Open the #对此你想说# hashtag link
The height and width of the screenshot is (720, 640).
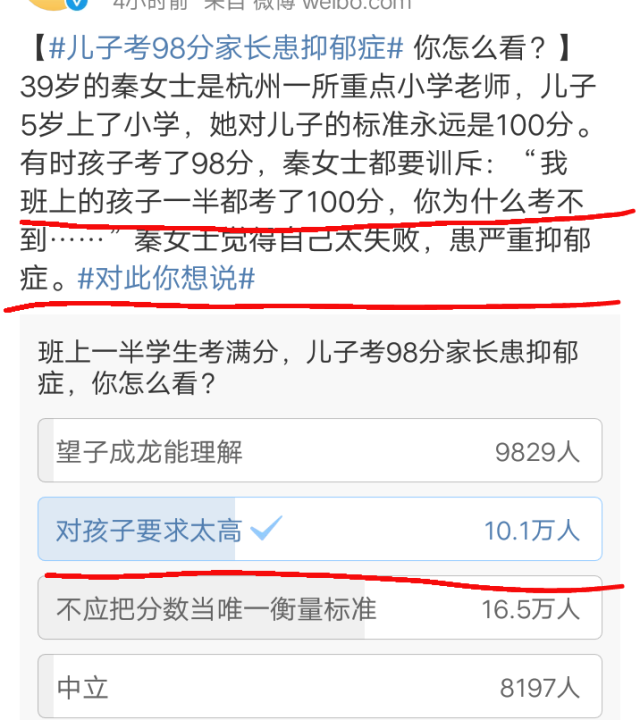(x=166, y=279)
